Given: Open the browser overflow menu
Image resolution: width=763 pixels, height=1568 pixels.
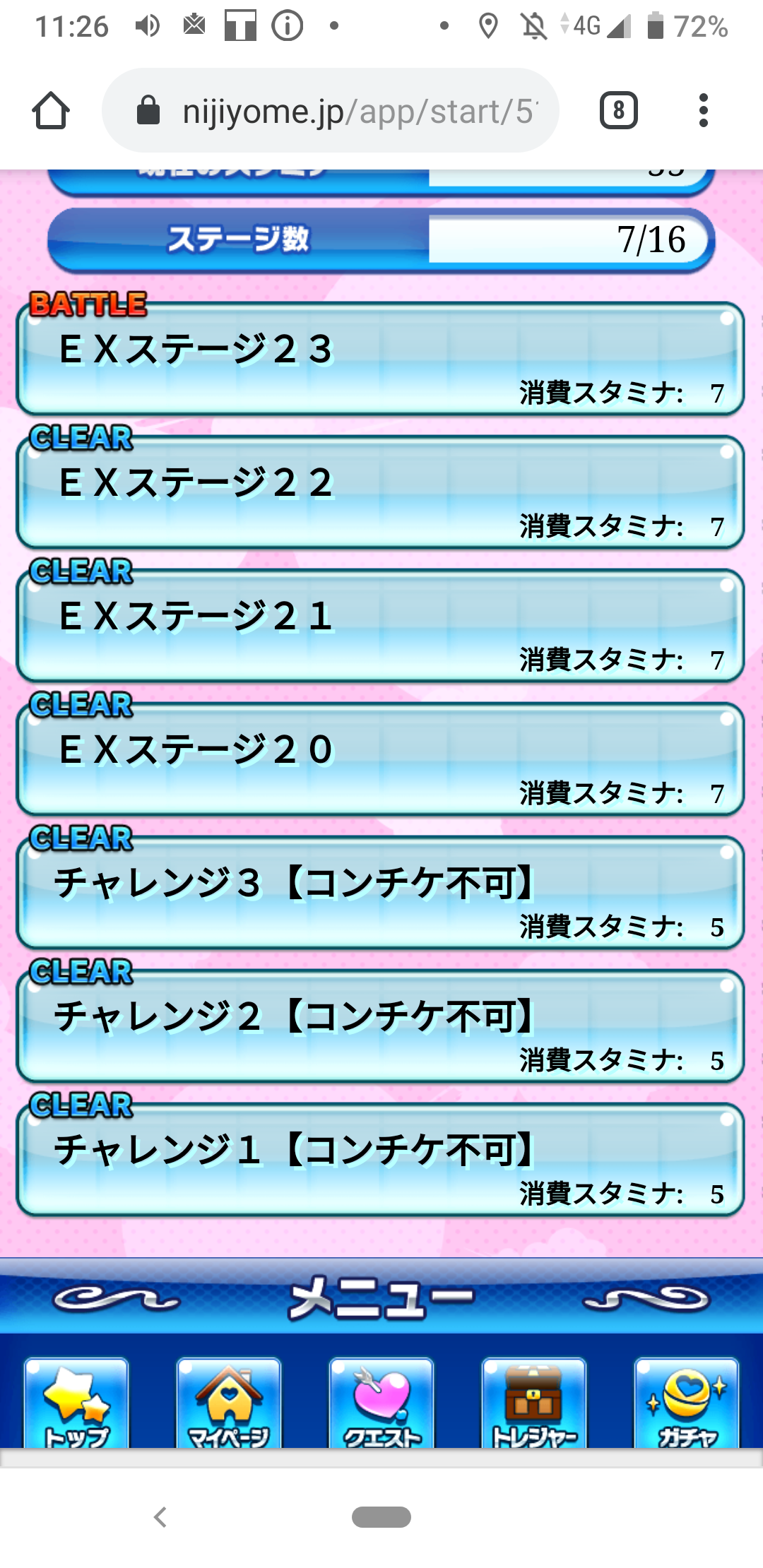Looking at the screenshot, I should 702,111.
